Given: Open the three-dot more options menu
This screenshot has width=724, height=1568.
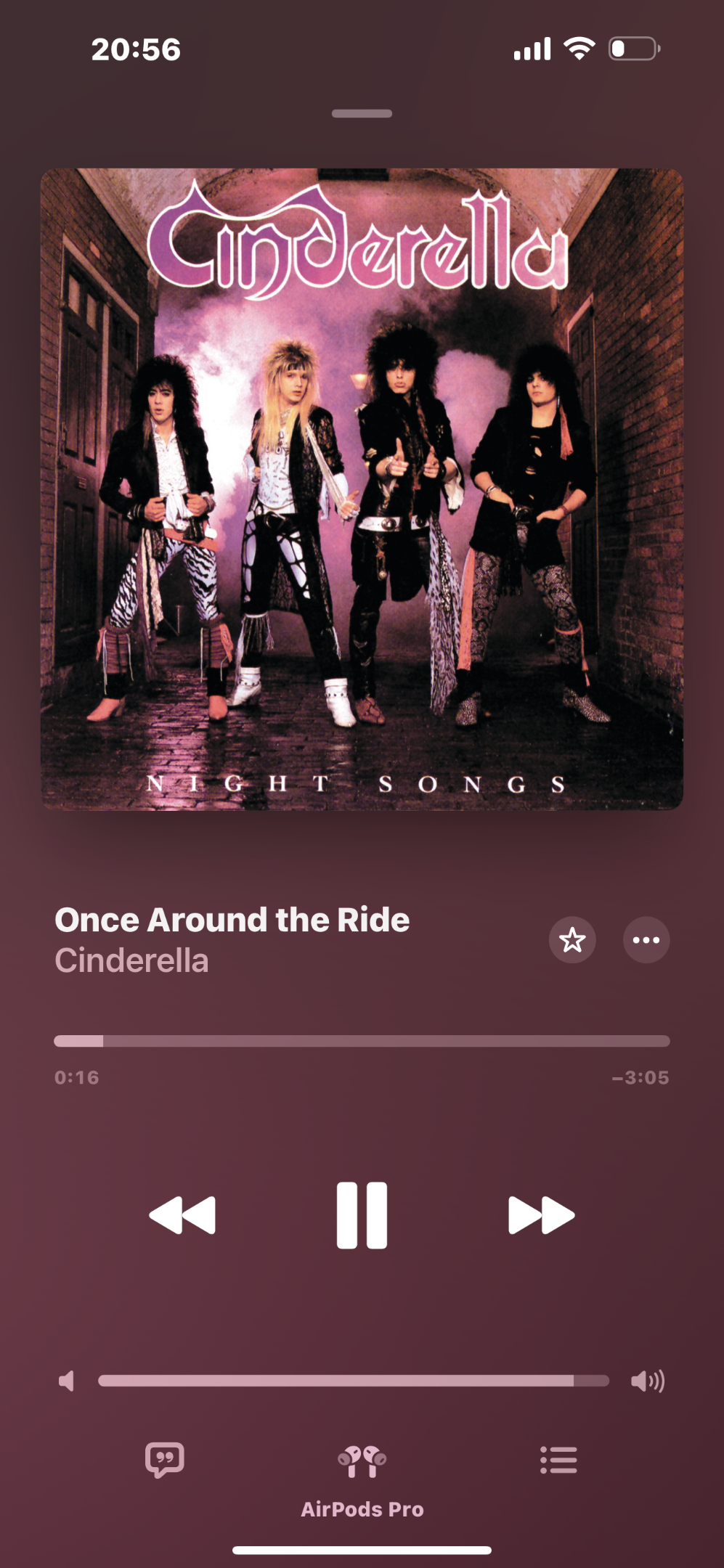Looking at the screenshot, I should (x=646, y=940).
